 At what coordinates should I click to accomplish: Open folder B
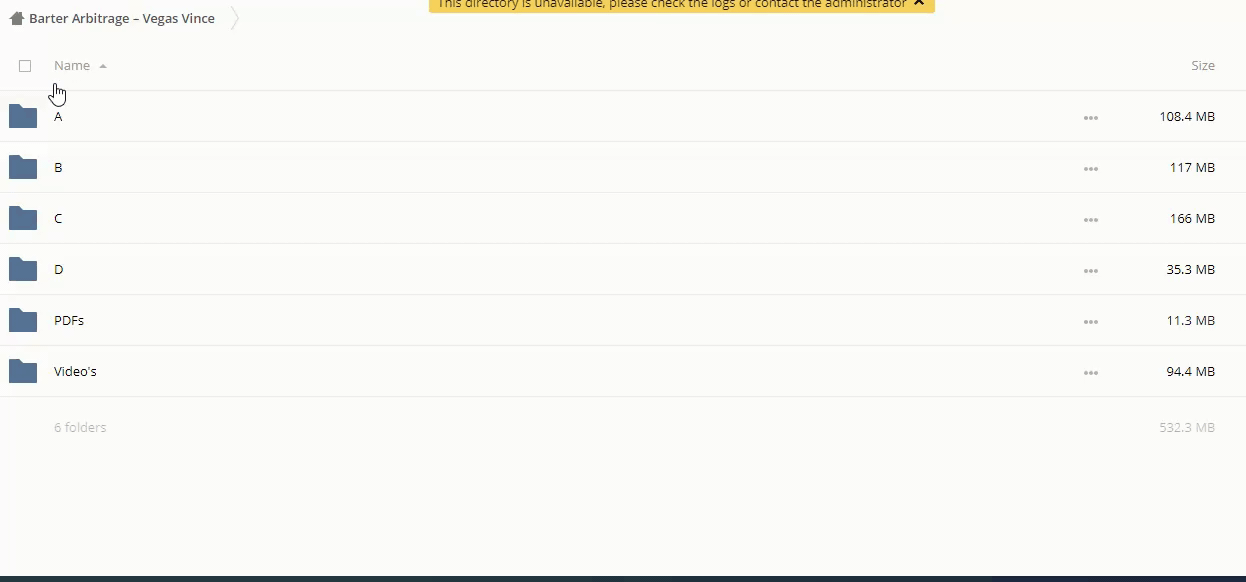[58, 168]
